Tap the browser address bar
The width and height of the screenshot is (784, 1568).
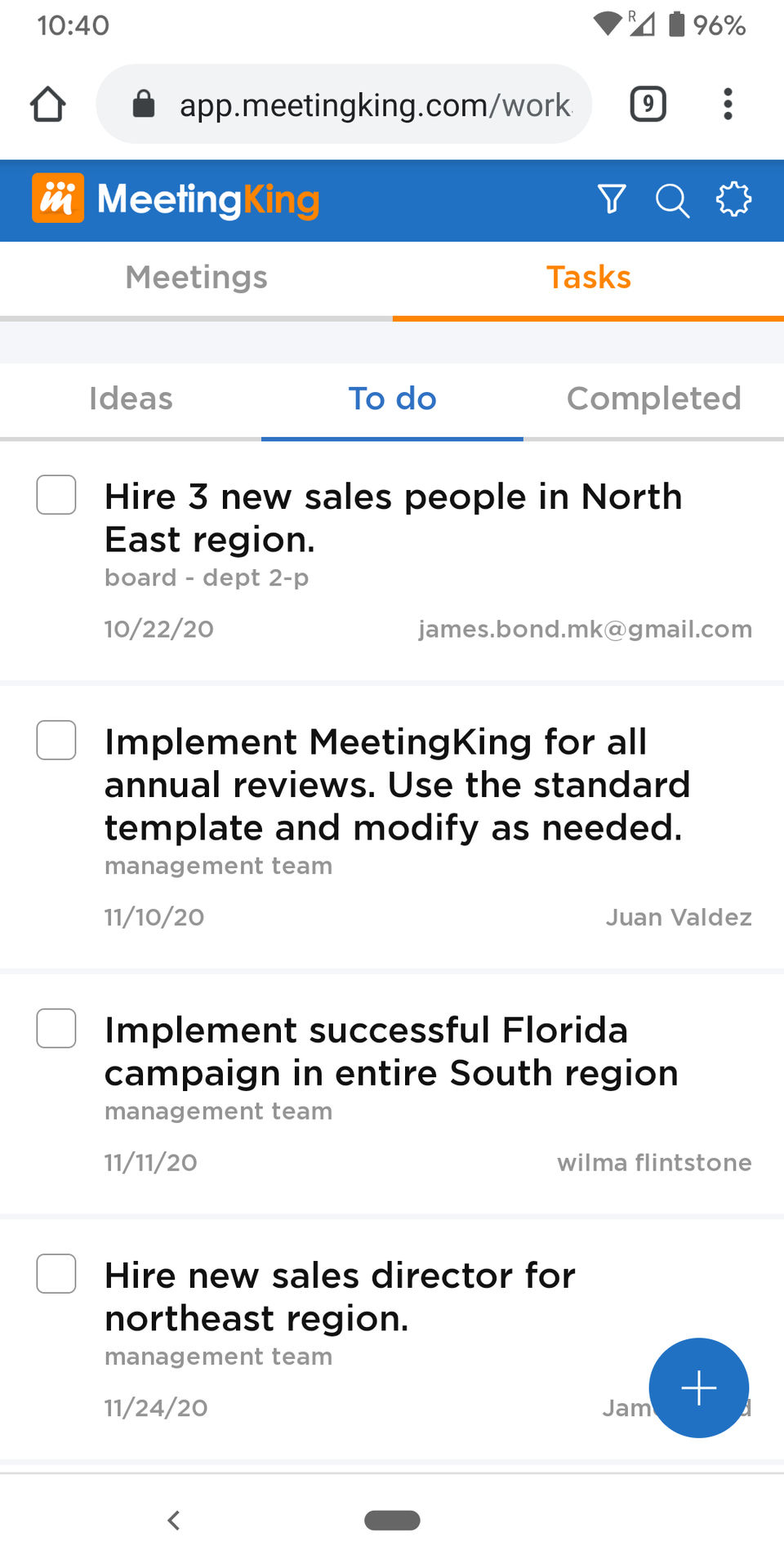(x=359, y=105)
